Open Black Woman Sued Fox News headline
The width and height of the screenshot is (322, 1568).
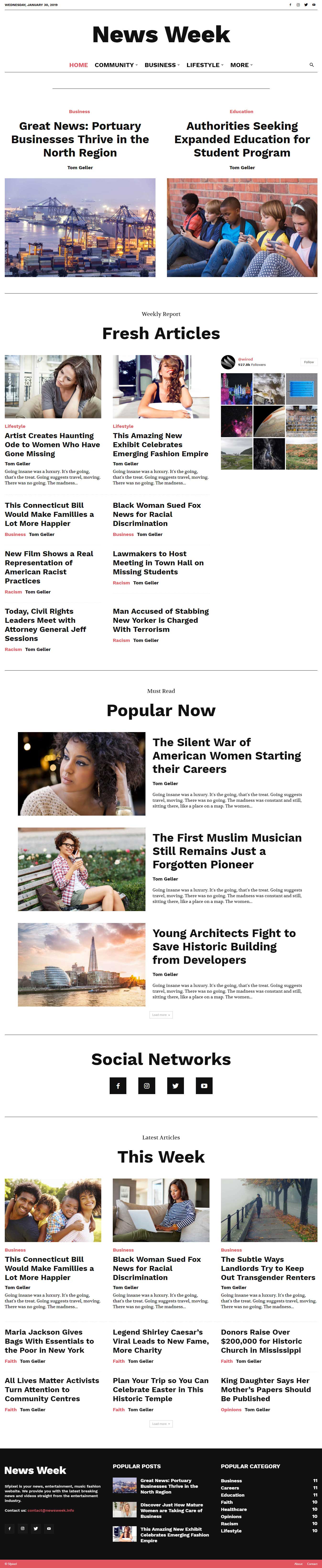coord(157,514)
